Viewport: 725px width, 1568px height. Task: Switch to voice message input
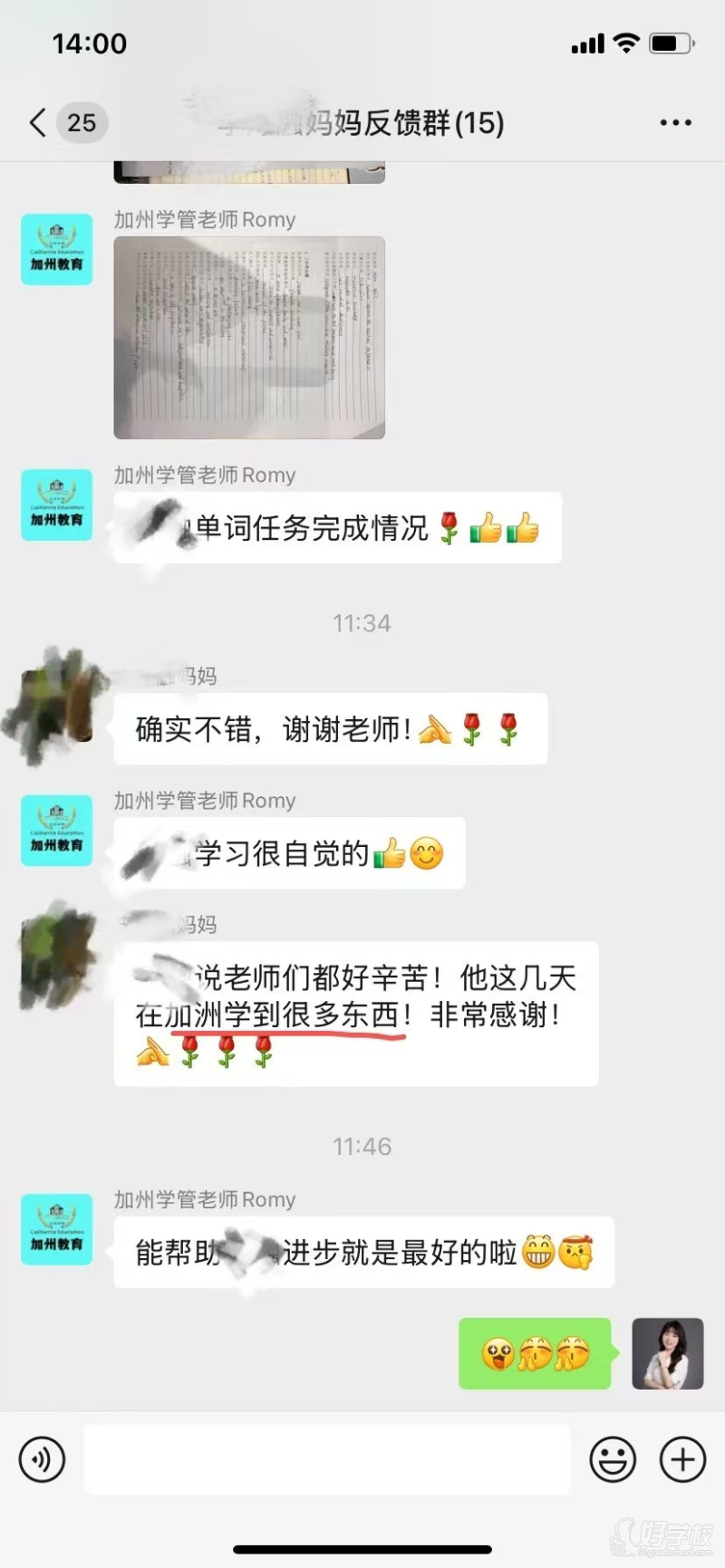point(42,1459)
